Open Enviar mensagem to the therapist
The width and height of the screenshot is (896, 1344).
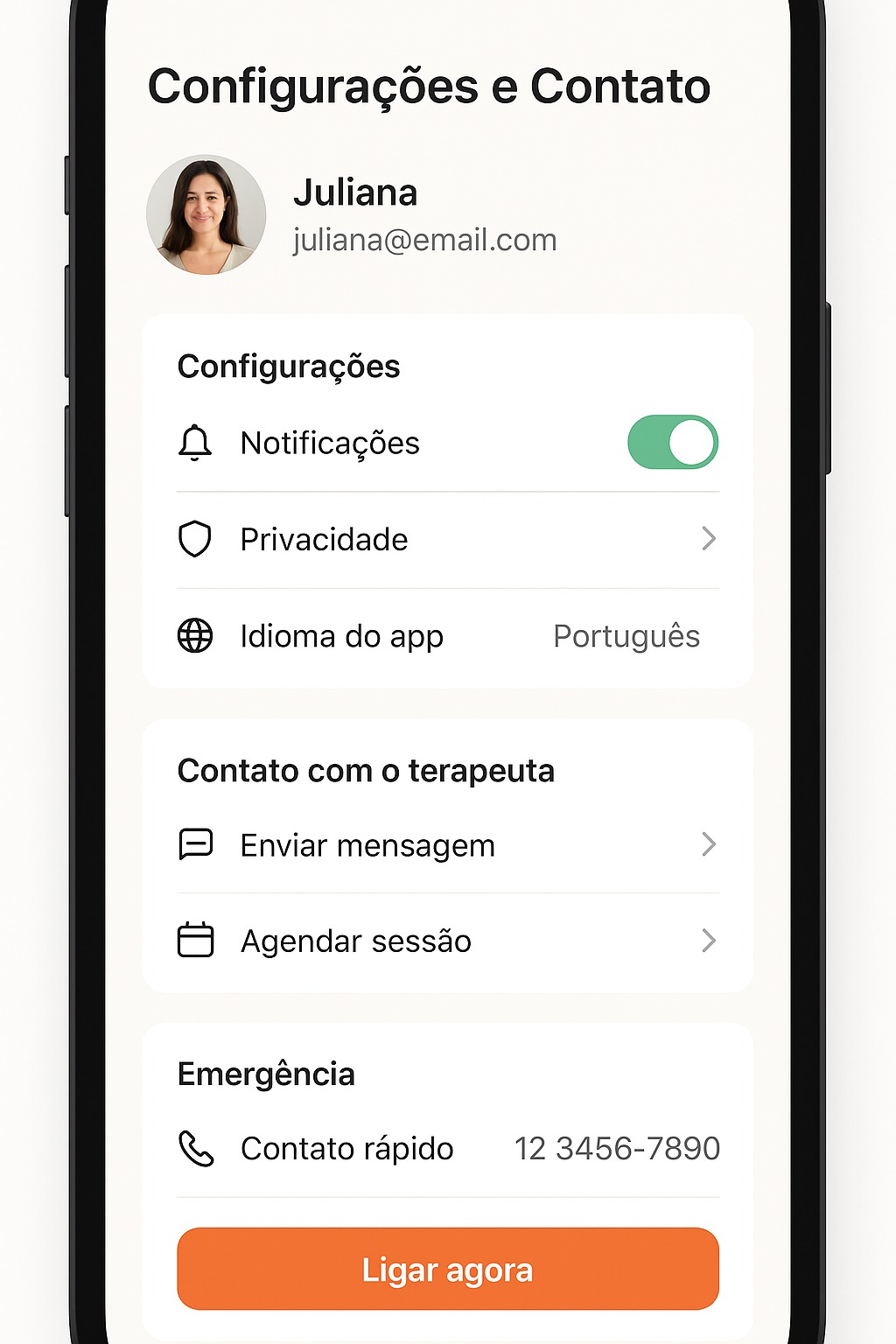447,845
